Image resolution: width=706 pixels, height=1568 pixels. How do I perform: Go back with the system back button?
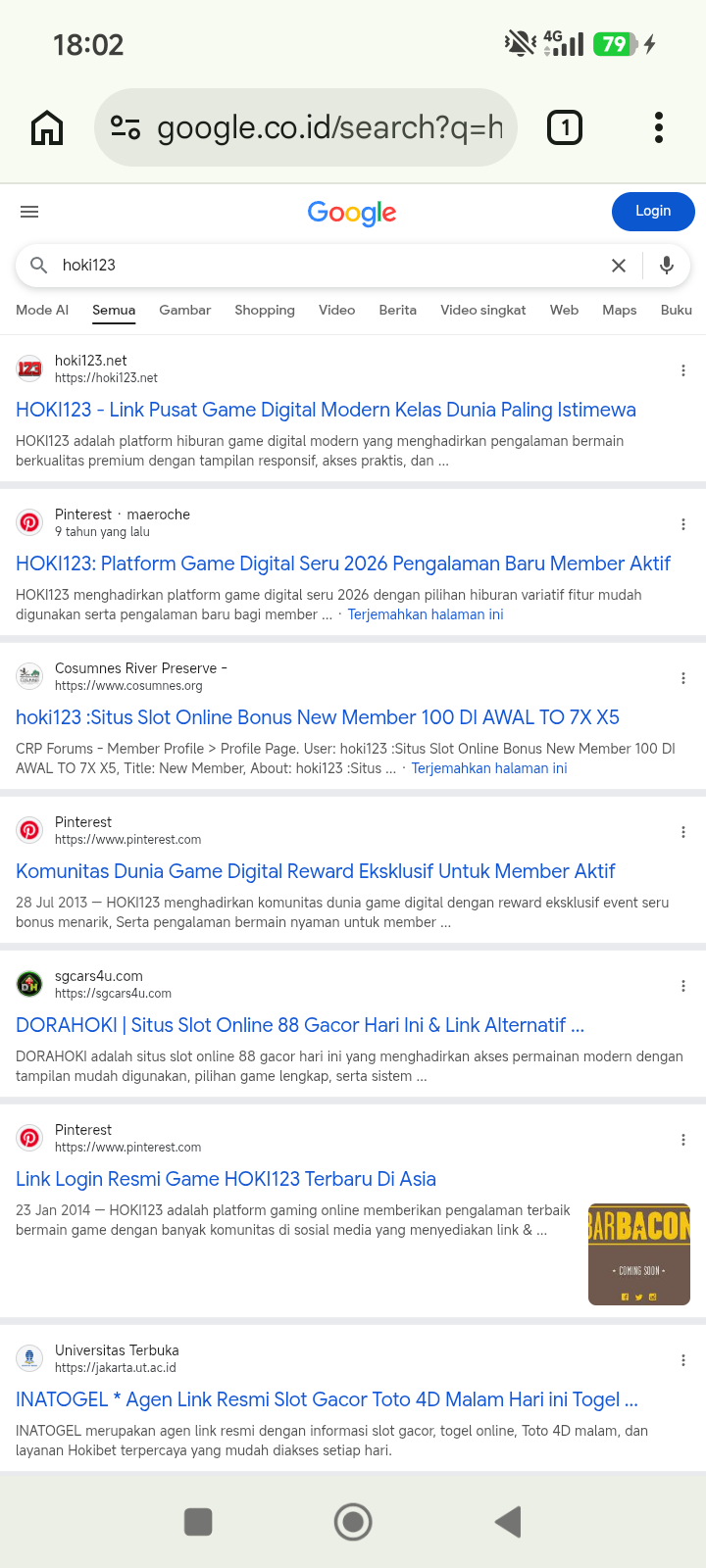coord(508,1522)
